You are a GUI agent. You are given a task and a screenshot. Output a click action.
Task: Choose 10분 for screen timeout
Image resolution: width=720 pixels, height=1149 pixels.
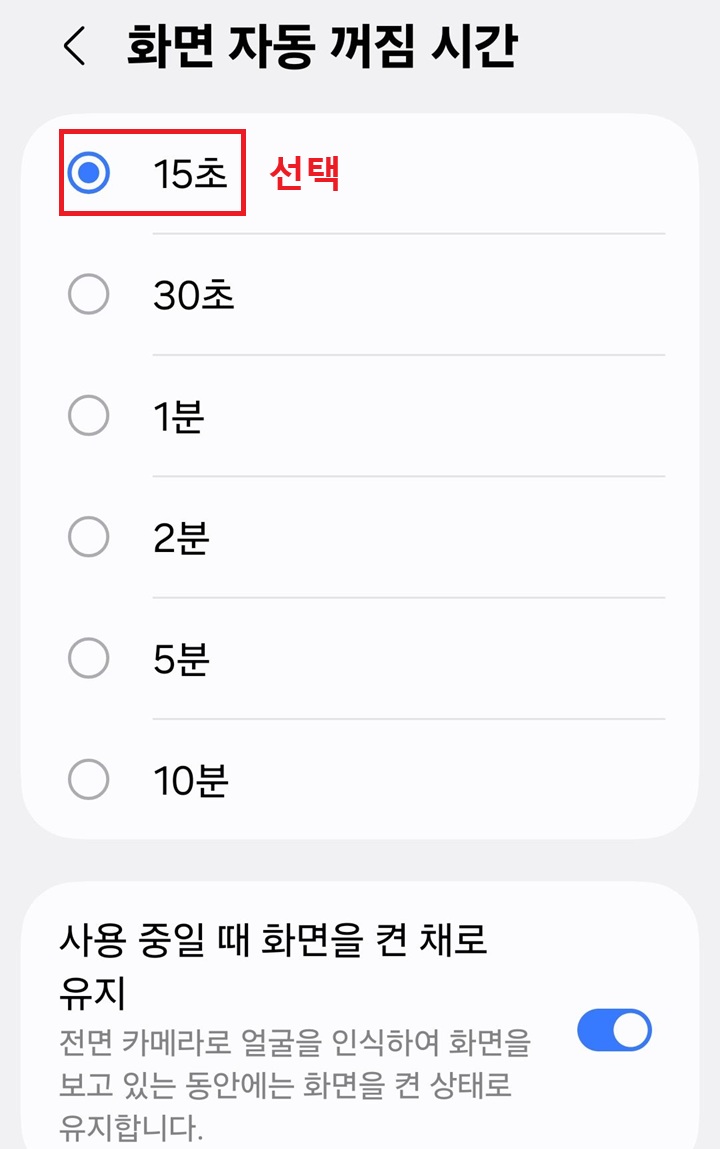pyautogui.click(x=89, y=781)
